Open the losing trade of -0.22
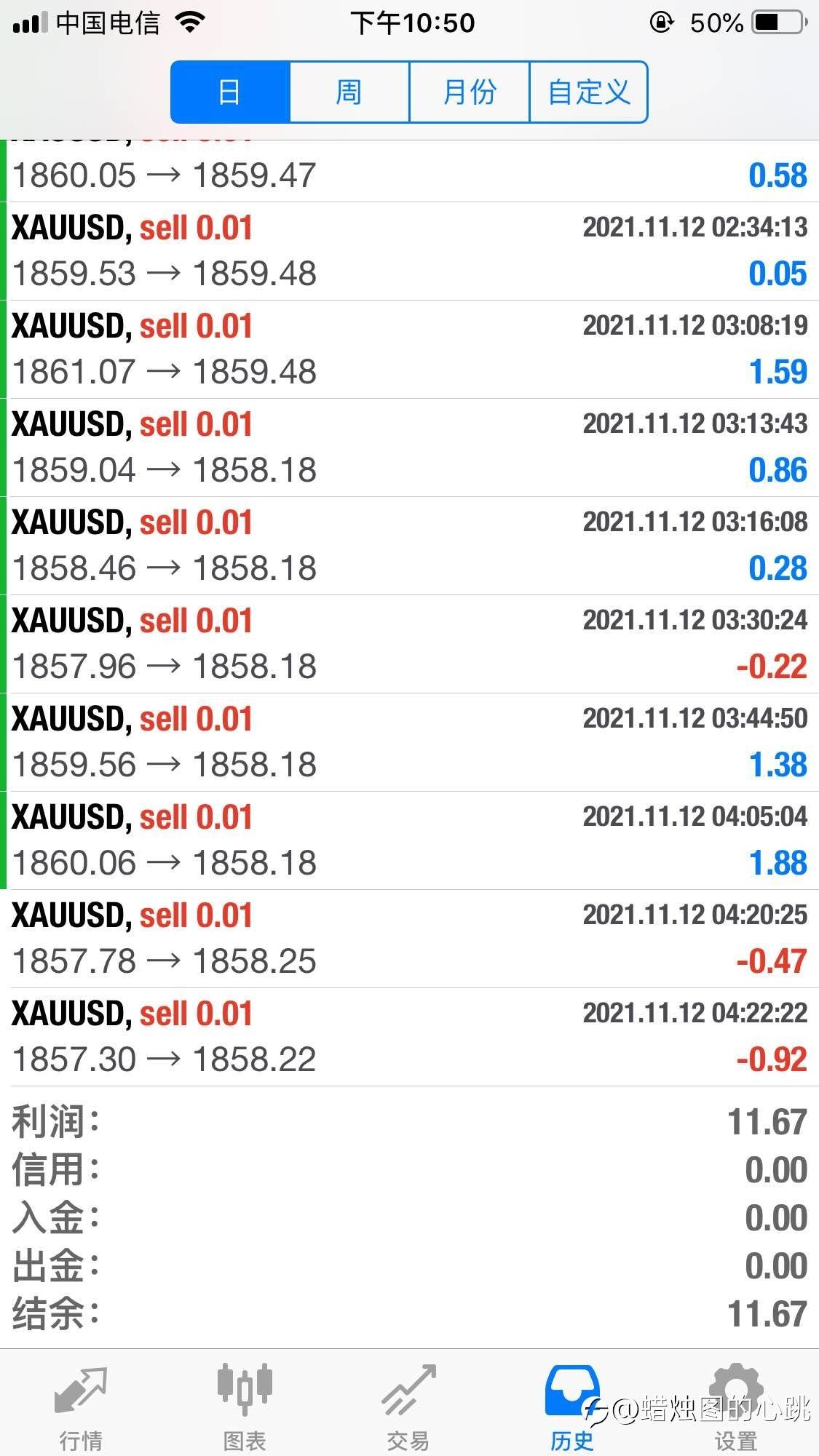The image size is (819, 1456). pyautogui.click(x=409, y=644)
